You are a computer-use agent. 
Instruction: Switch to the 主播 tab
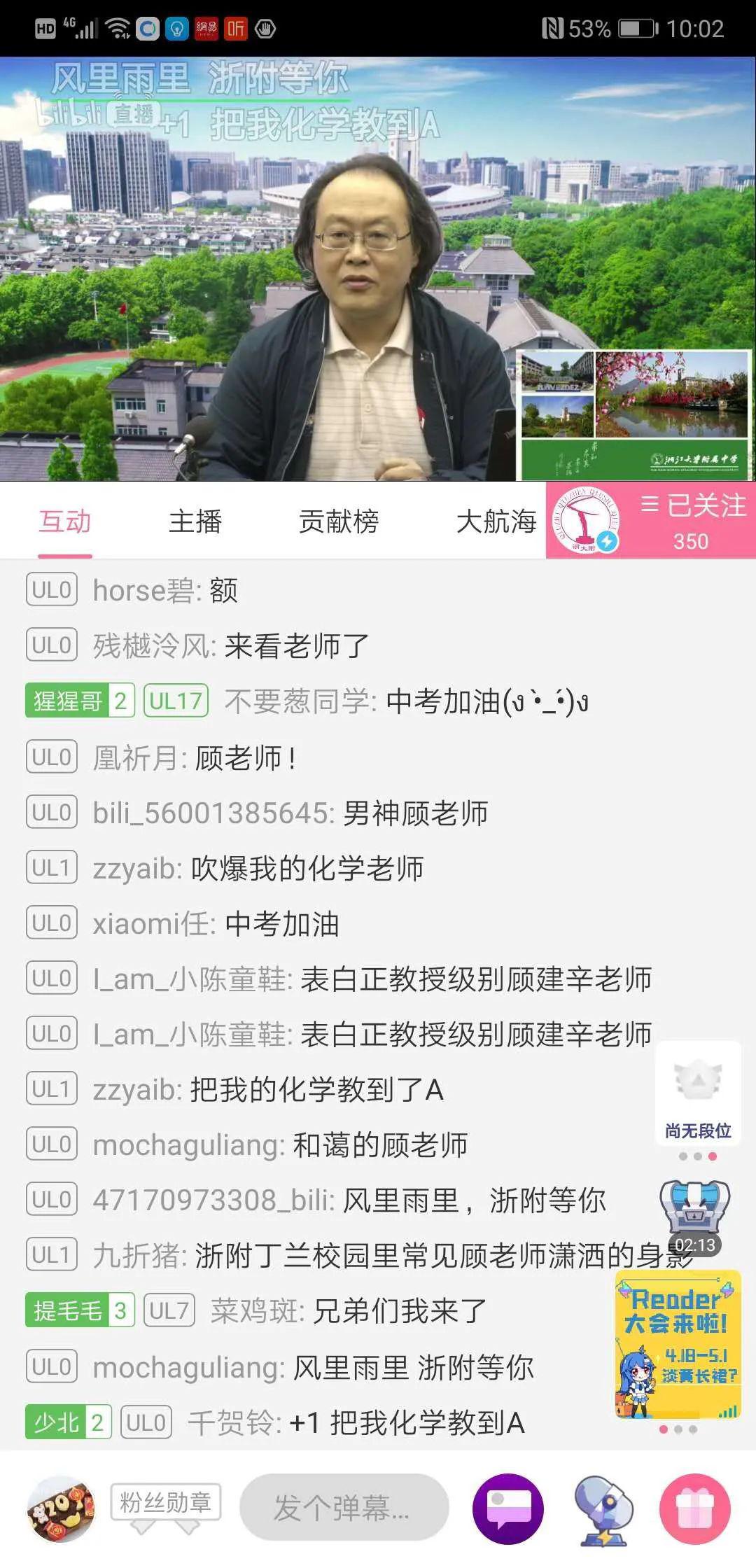tap(195, 521)
